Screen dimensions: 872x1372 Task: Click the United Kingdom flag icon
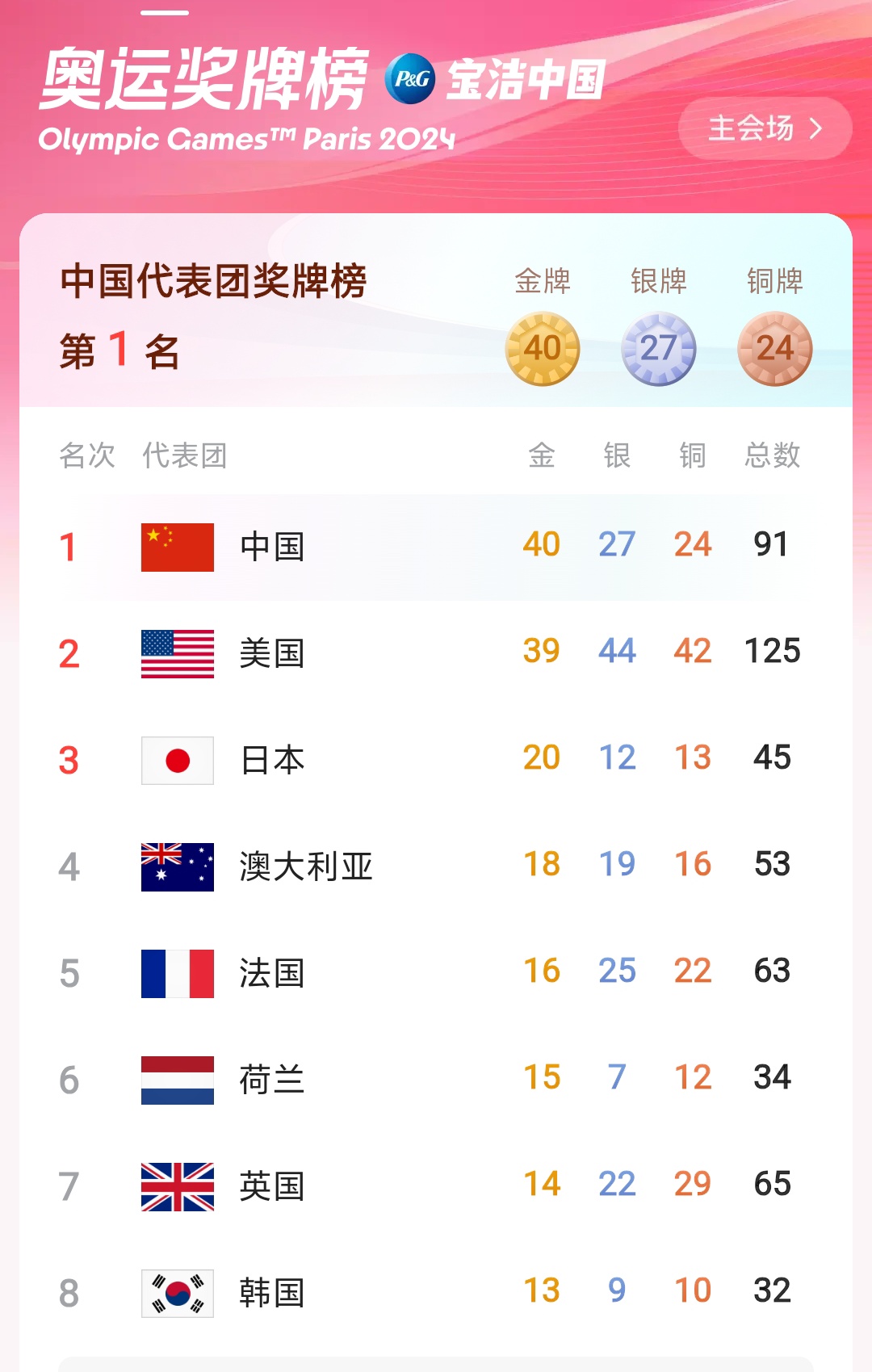tap(176, 1186)
